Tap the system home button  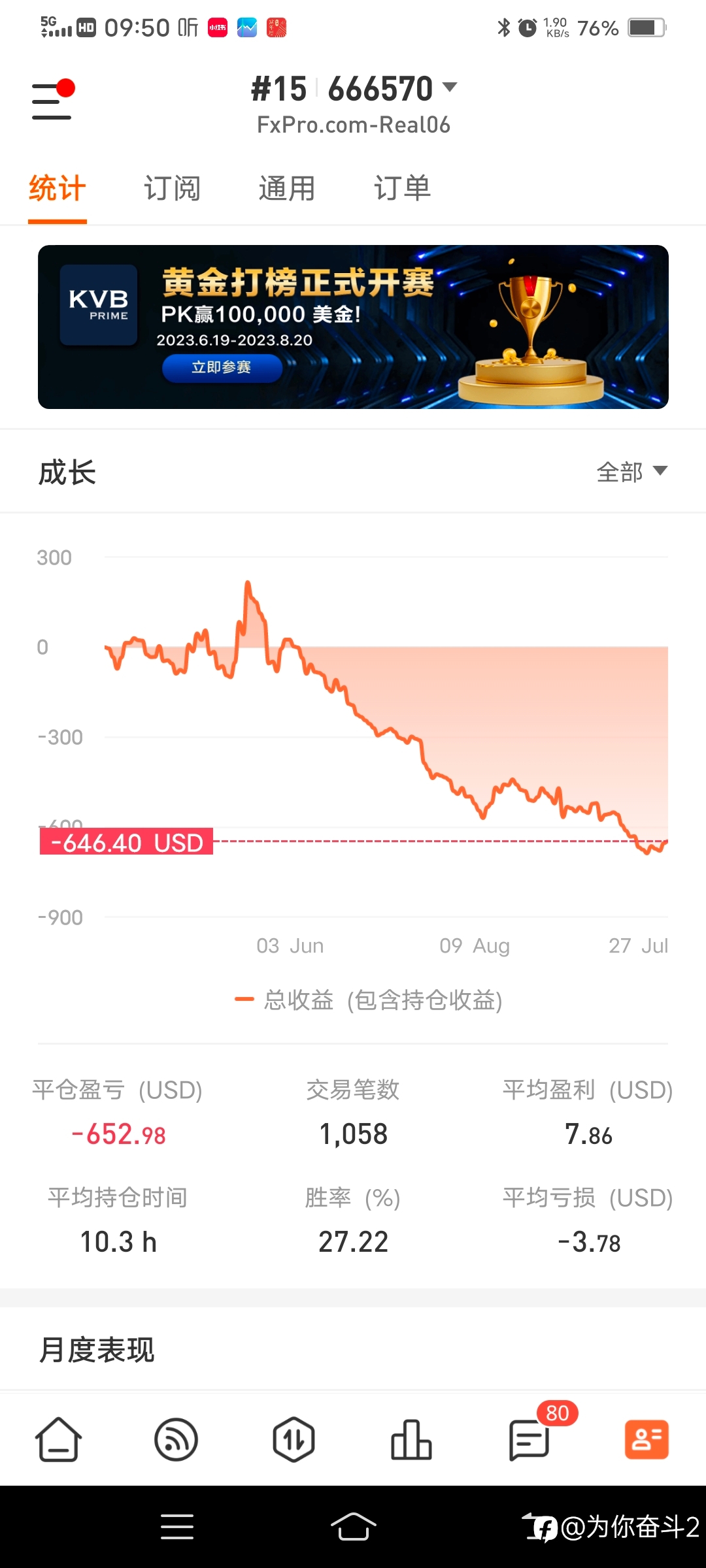(353, 1527)
